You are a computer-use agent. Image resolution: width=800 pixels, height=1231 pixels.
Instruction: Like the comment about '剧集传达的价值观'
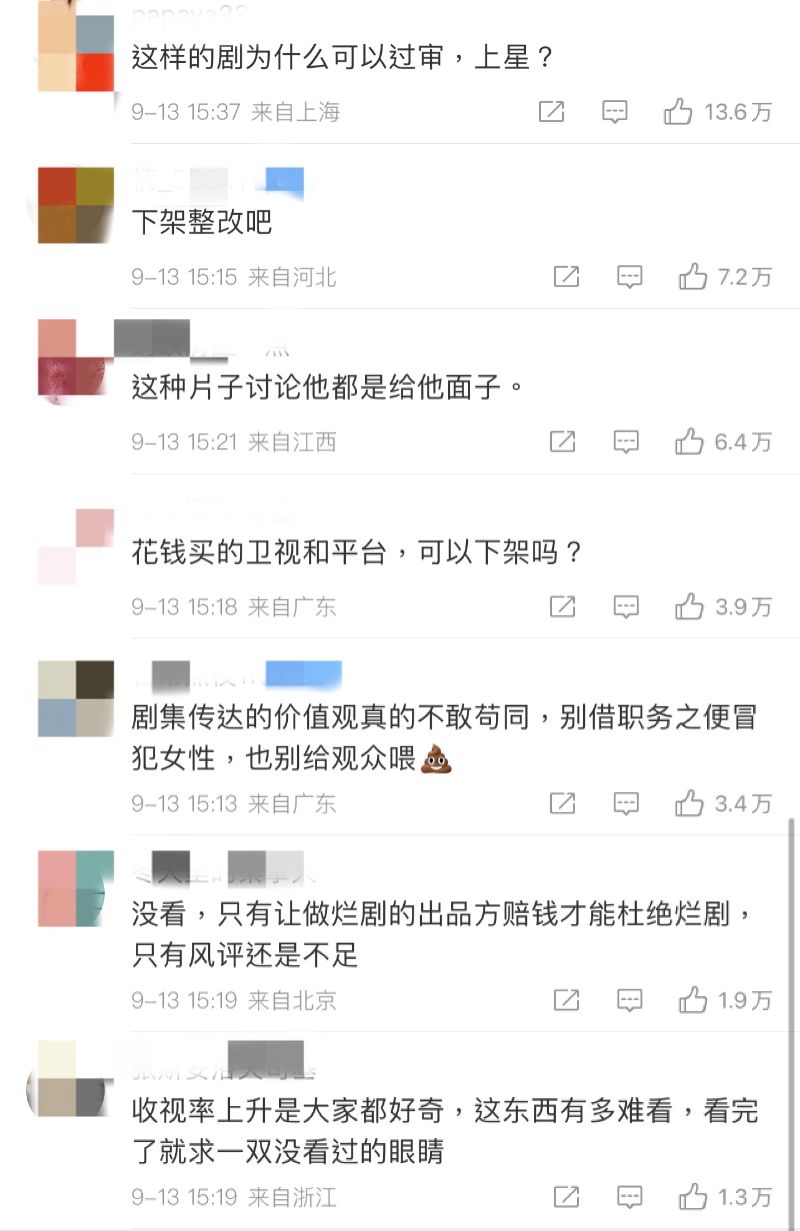[689, 803]
